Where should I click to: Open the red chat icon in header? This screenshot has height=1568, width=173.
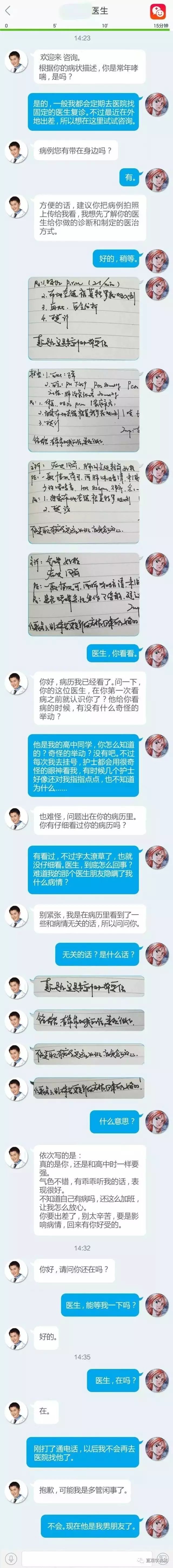coord(158,11)
